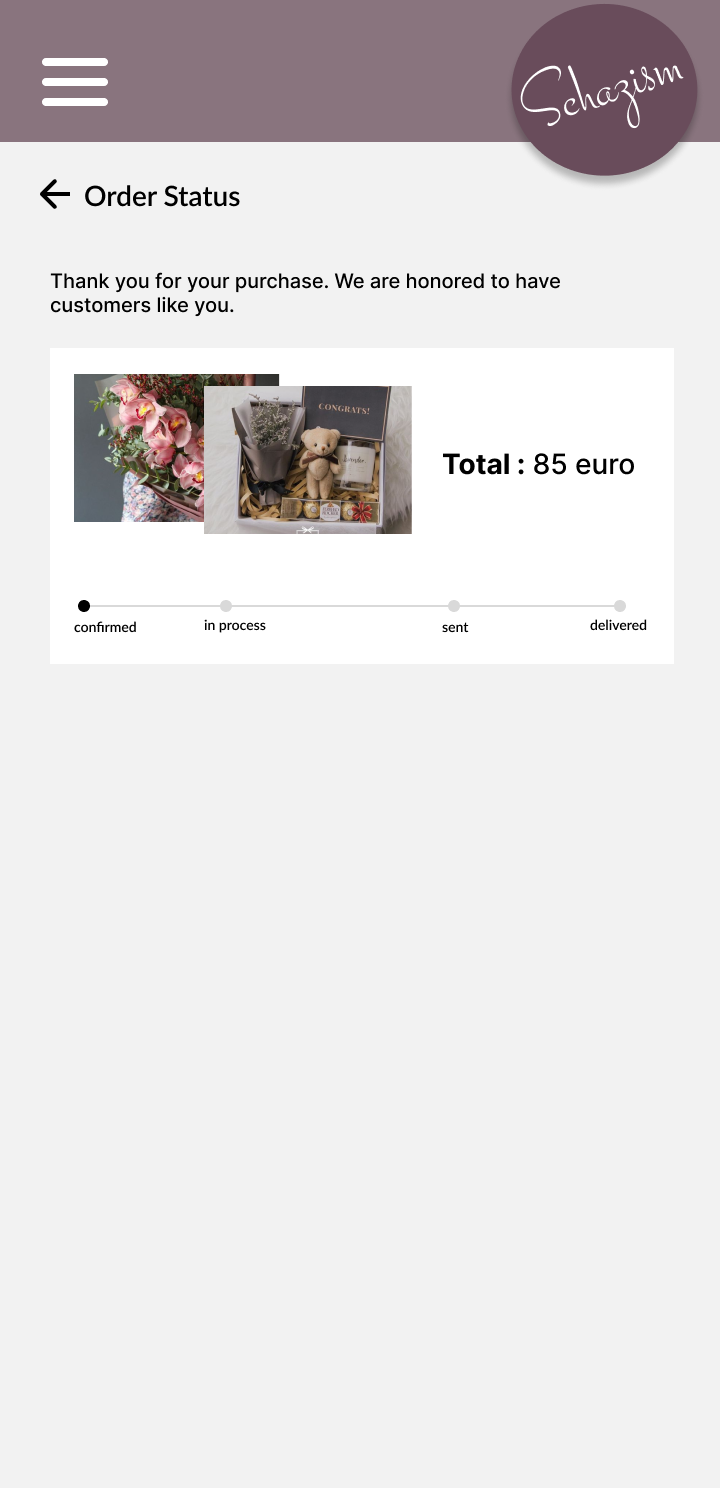
Task: Open details via the sent step label
Action: (x=455, y=627)
